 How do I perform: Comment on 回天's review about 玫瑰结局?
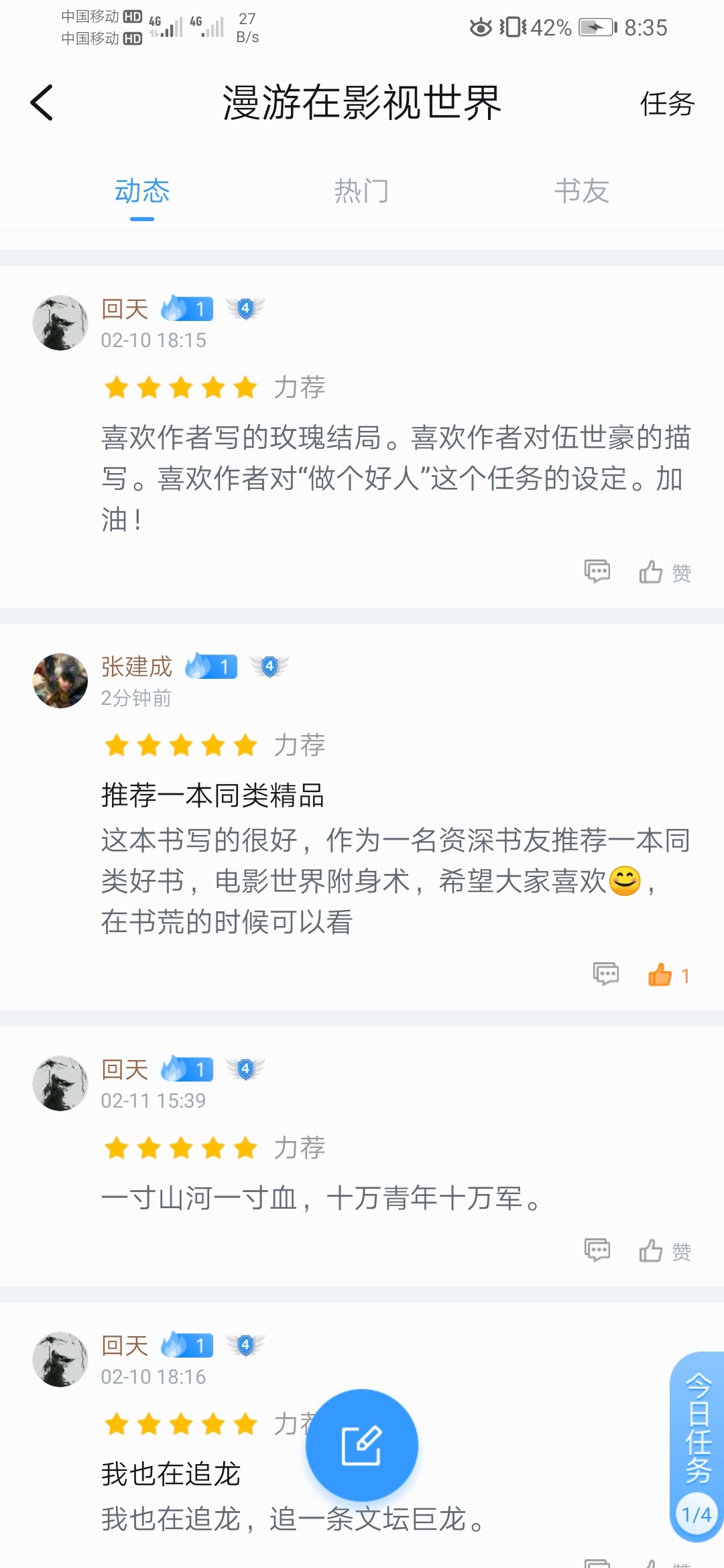[x=597, y=572]
